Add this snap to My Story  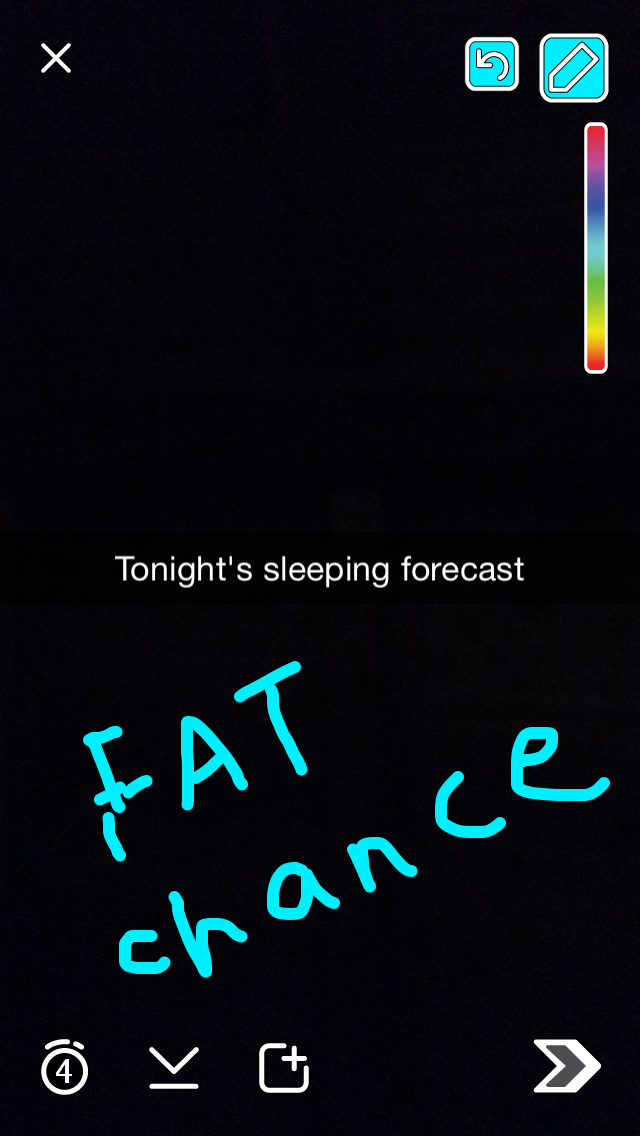click(284, 1068)
